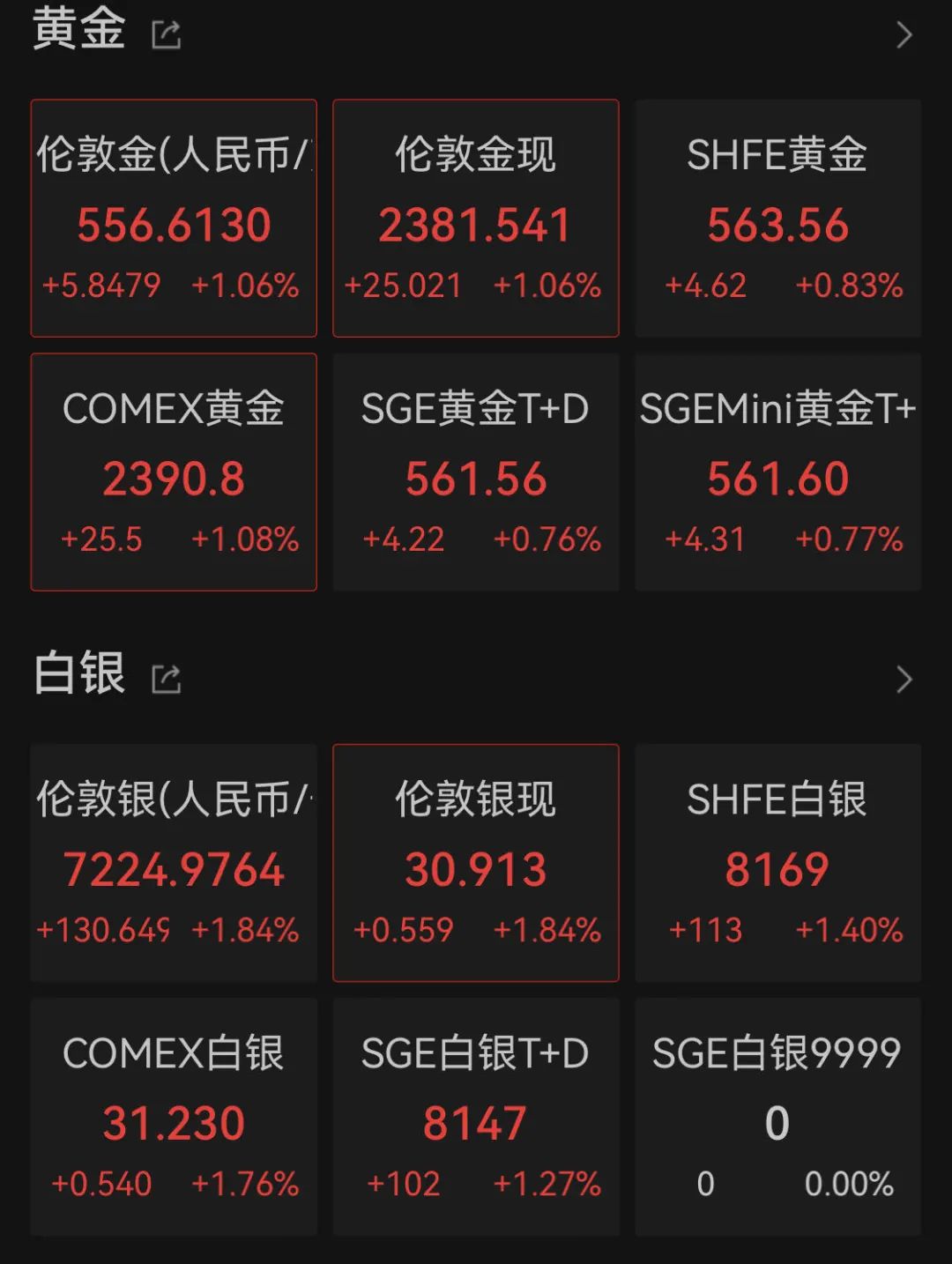
Task: Open the 伦敦金现 price card
Action: click(x=476, y=218)
